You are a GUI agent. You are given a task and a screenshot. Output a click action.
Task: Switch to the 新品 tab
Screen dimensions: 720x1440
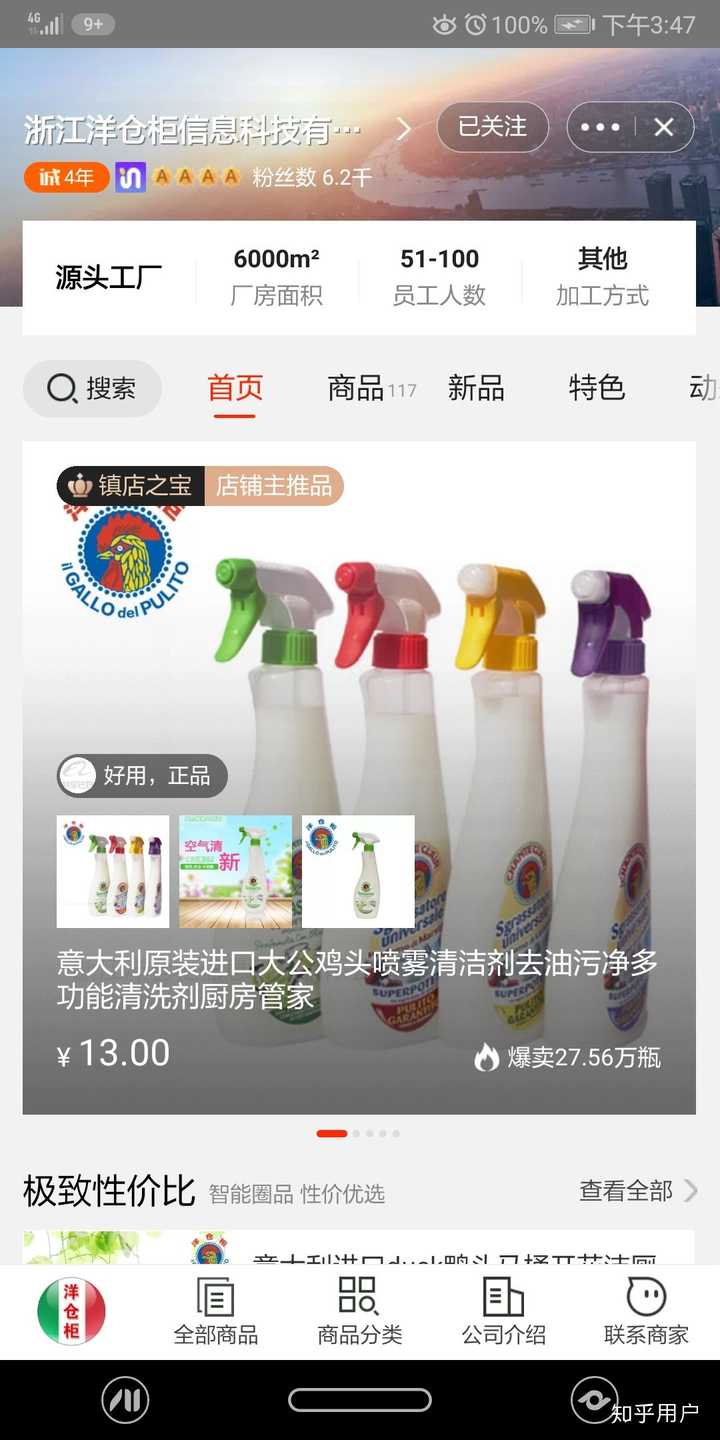coord(476,388)
